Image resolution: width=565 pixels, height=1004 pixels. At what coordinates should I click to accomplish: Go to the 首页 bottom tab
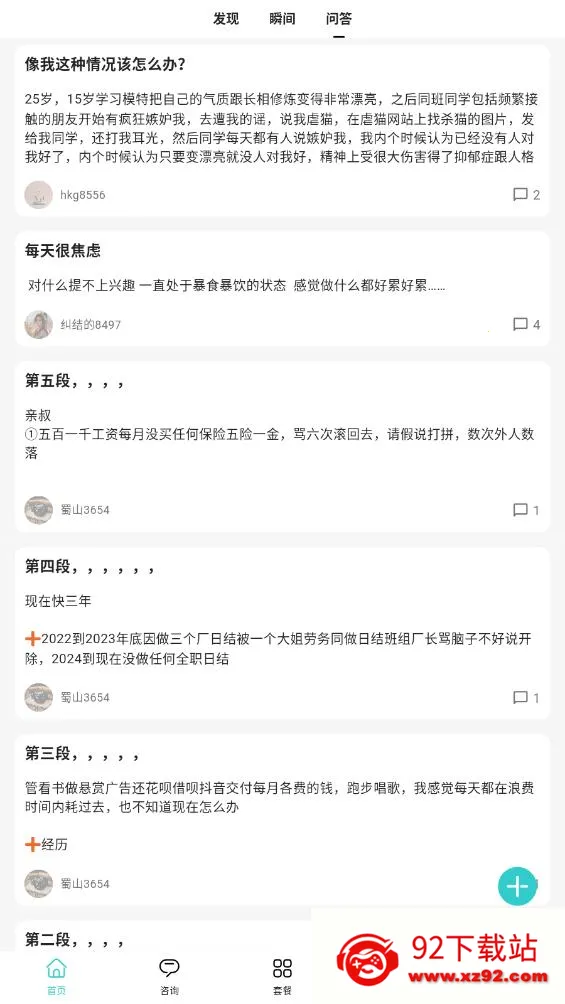56,976
